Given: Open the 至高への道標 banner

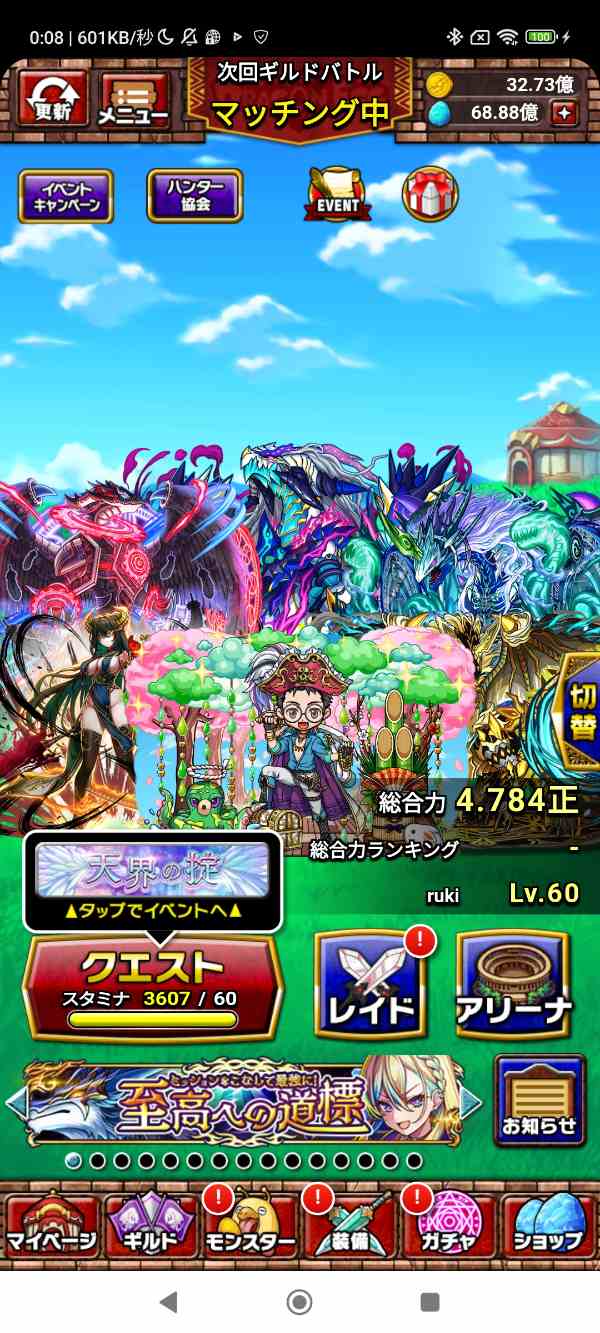Looking at the screenshot, I should tap(243, 1102).
